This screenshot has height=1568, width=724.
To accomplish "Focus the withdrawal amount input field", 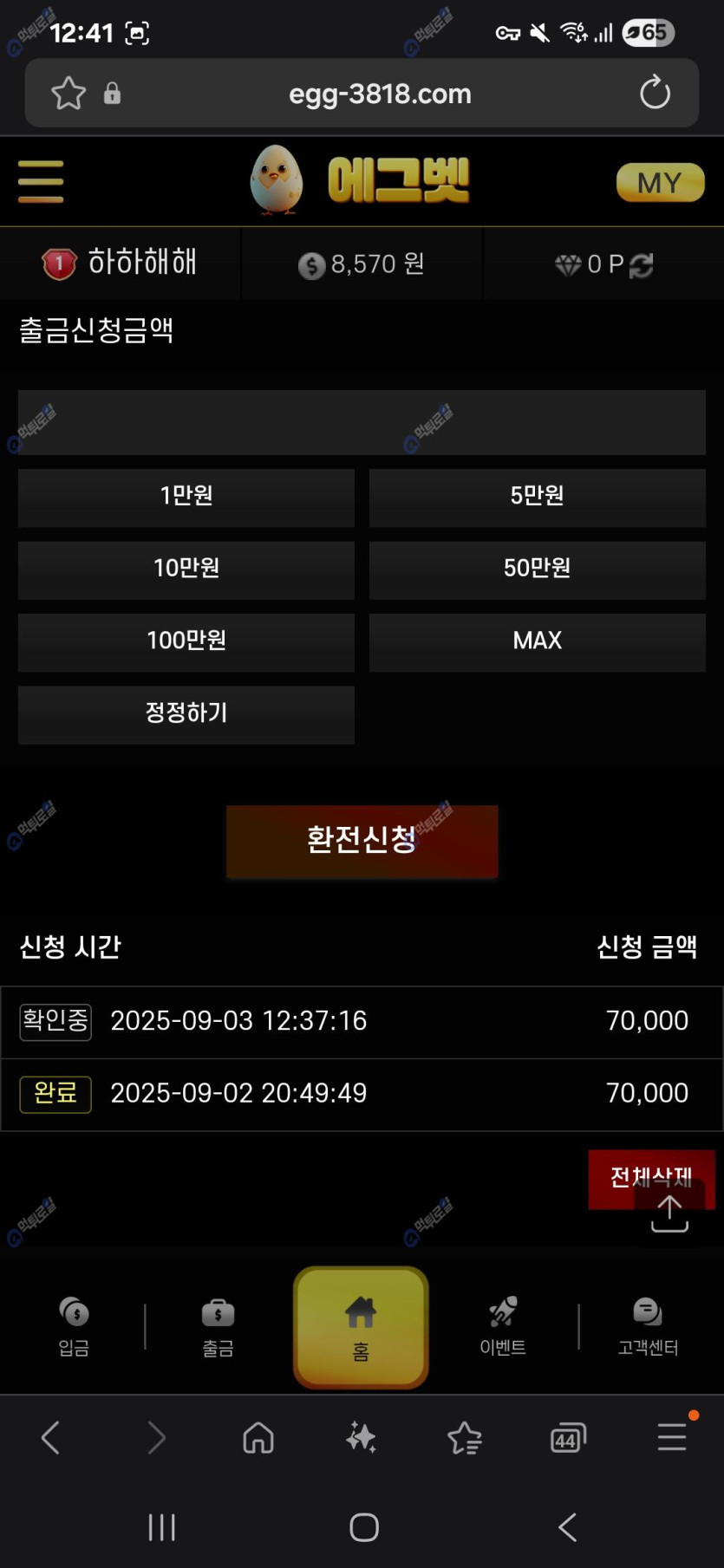I will pos(362,422).
